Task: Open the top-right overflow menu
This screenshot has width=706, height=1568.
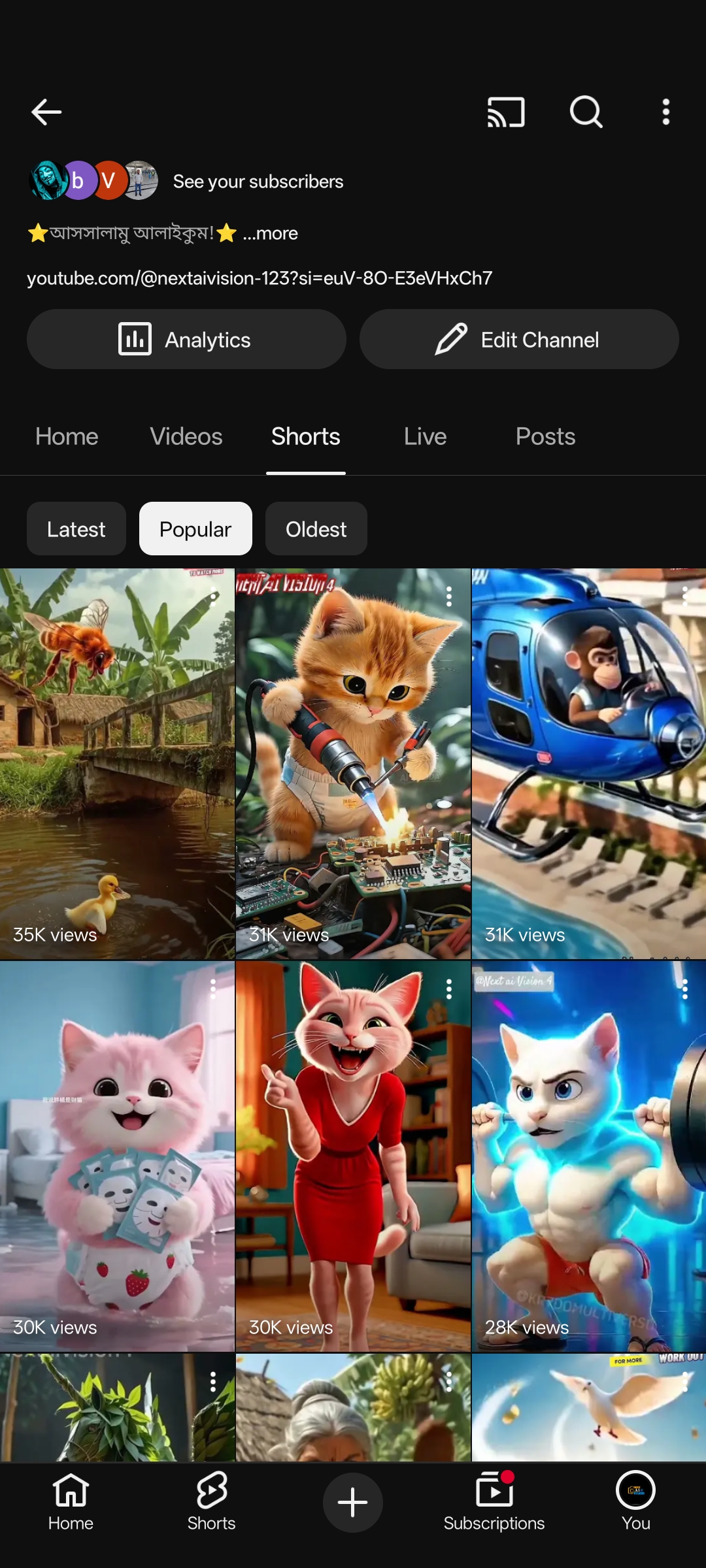Action: (665, 112)
